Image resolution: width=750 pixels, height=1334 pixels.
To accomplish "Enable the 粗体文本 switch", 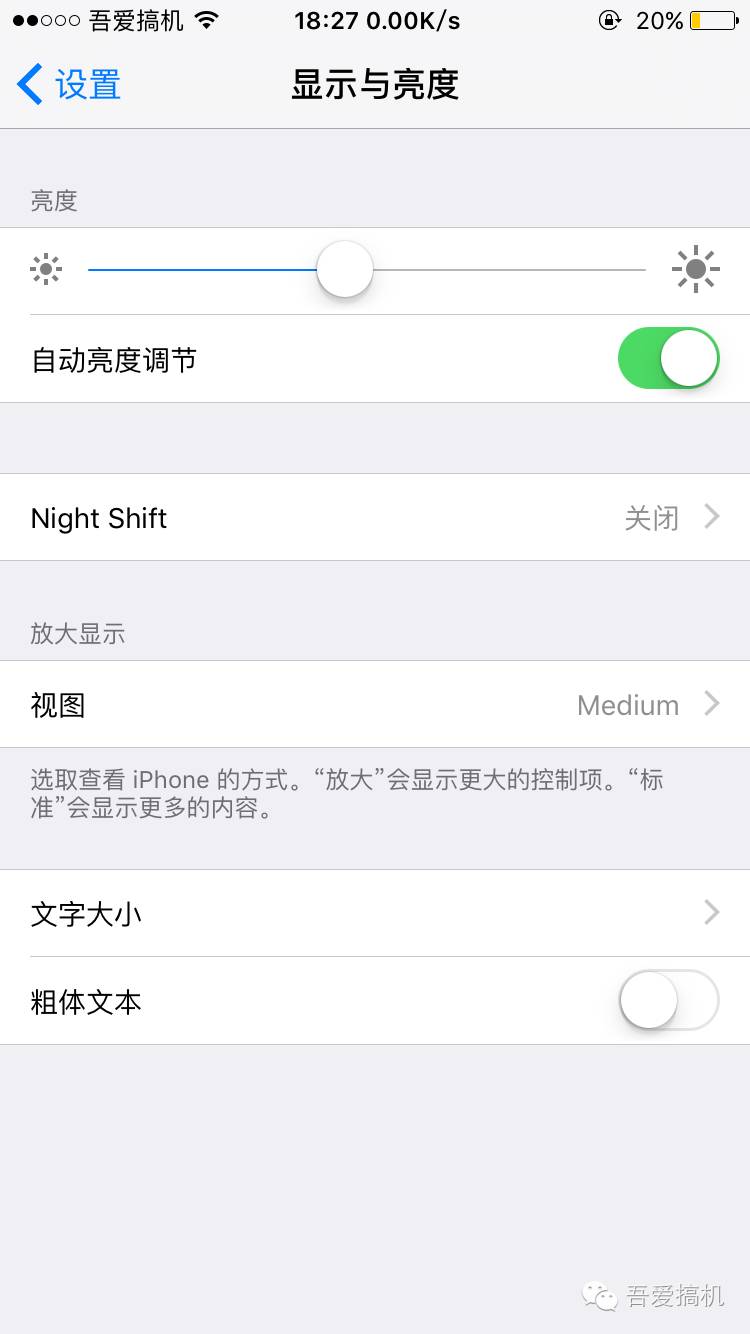I will click(668, 1000).
